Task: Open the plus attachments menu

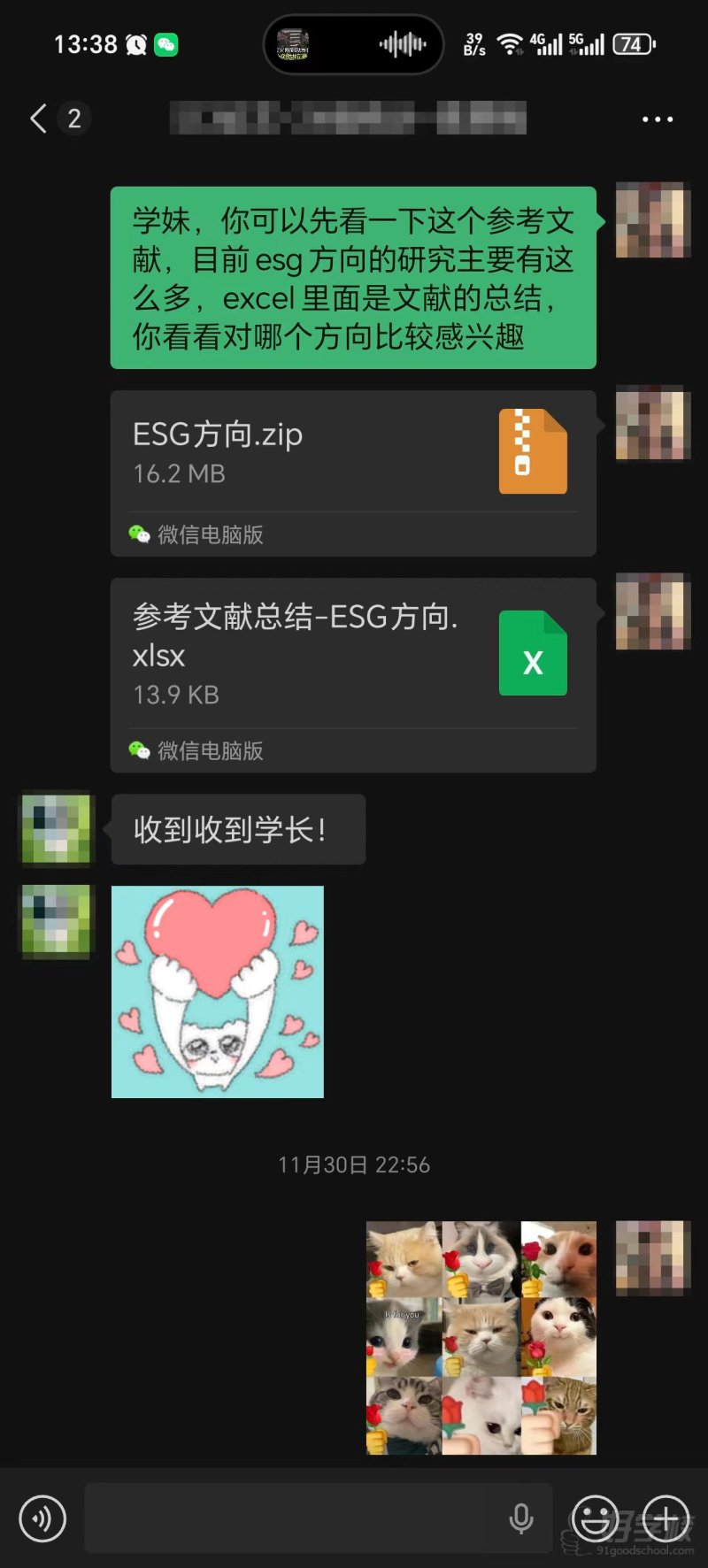Action: tap(666, 1518)
